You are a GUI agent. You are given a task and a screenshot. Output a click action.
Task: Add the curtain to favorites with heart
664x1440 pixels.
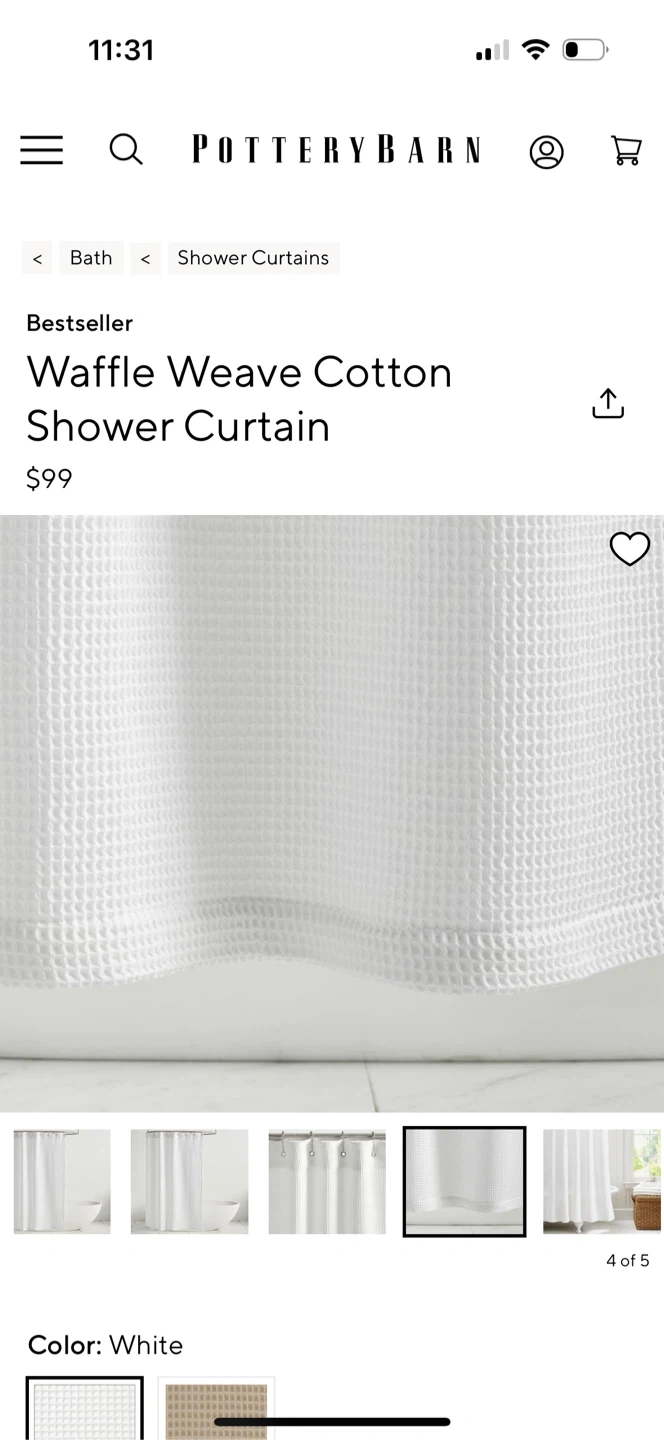click(629, 548)
